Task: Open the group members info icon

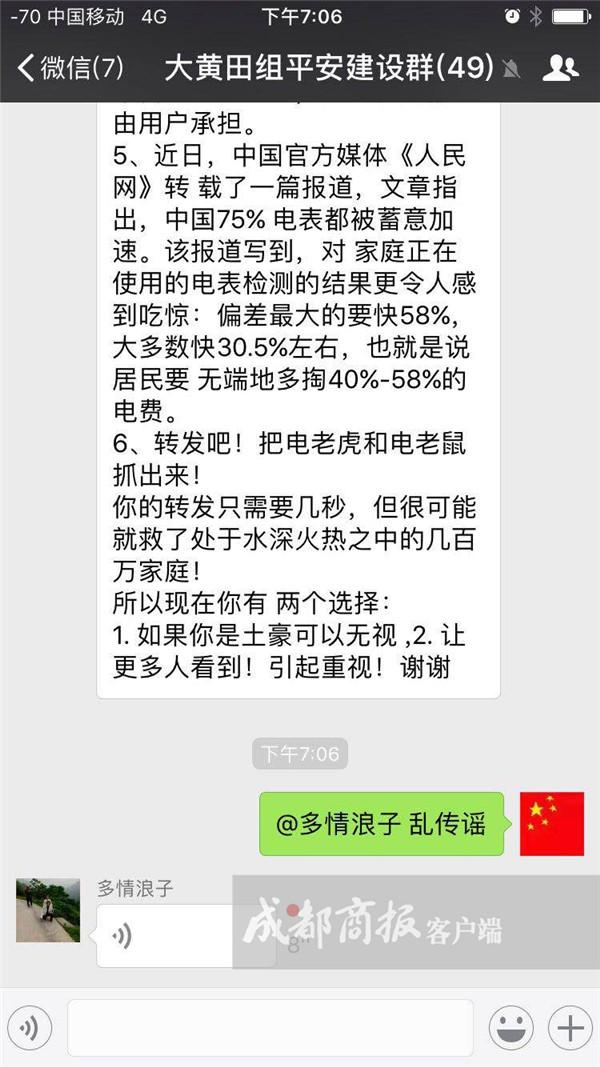Action: [560, 68]
